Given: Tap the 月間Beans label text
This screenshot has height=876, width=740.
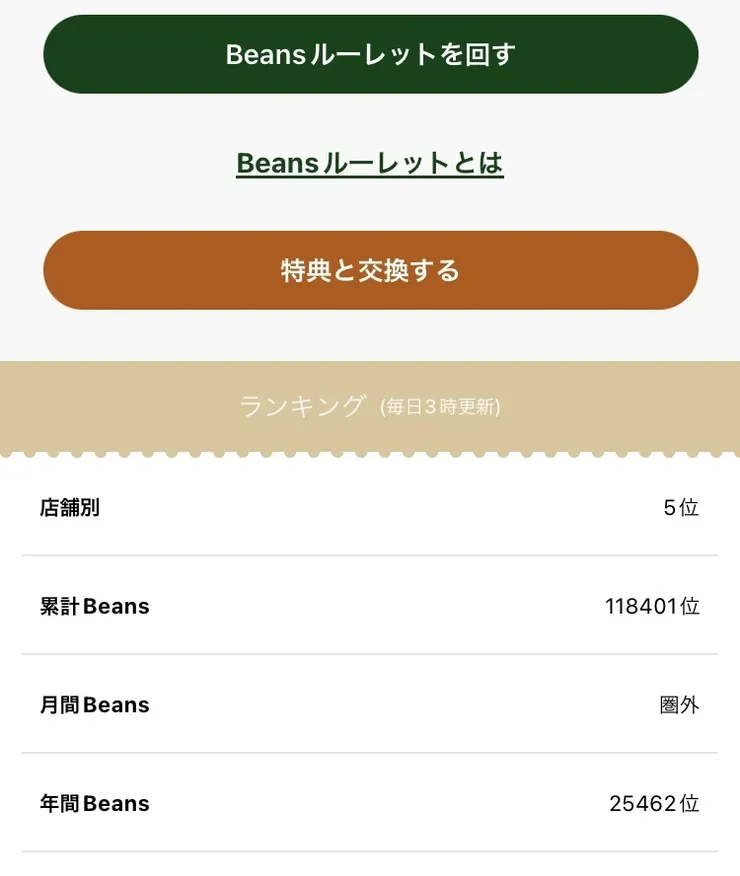Looking at the screenshot, I should point(95,705).
